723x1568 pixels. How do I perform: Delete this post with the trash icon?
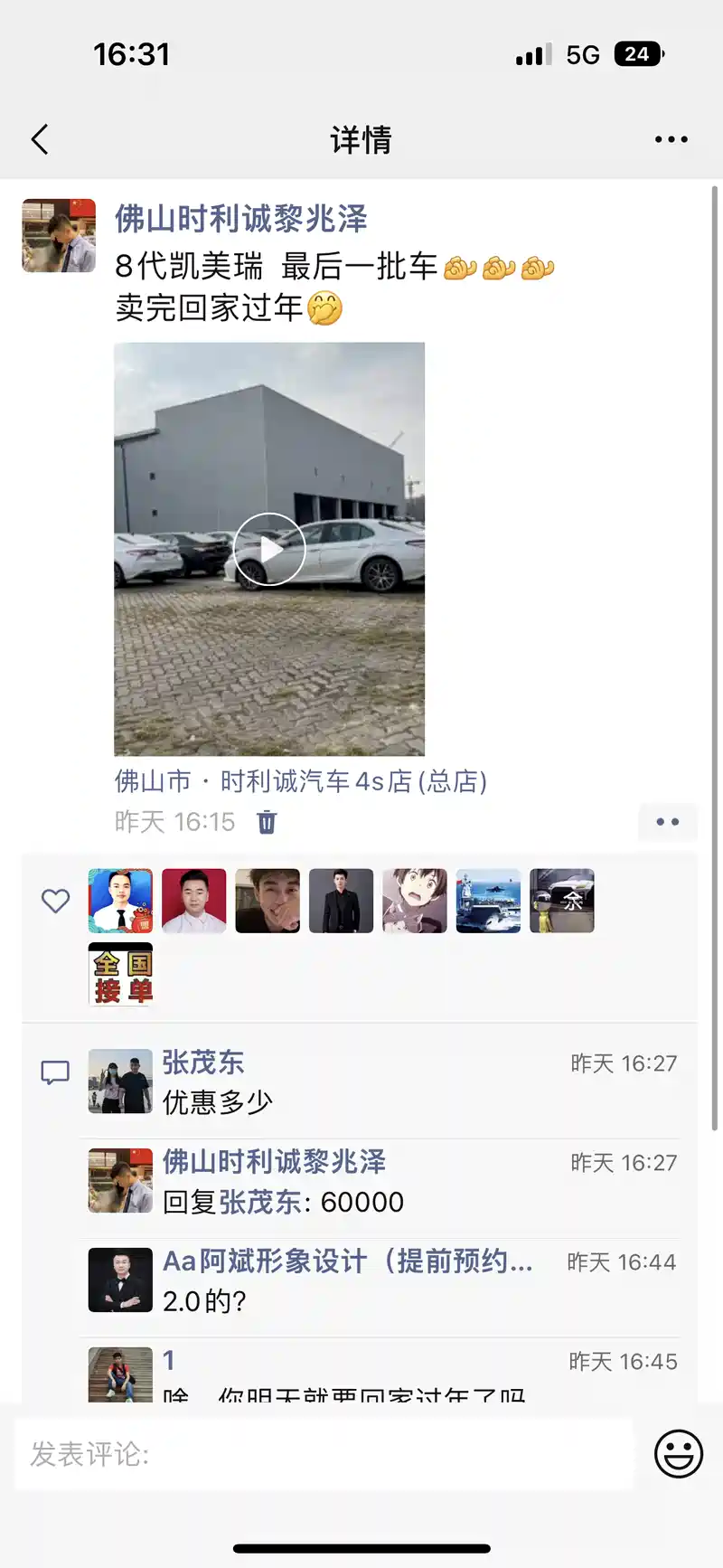pos(267,822)
